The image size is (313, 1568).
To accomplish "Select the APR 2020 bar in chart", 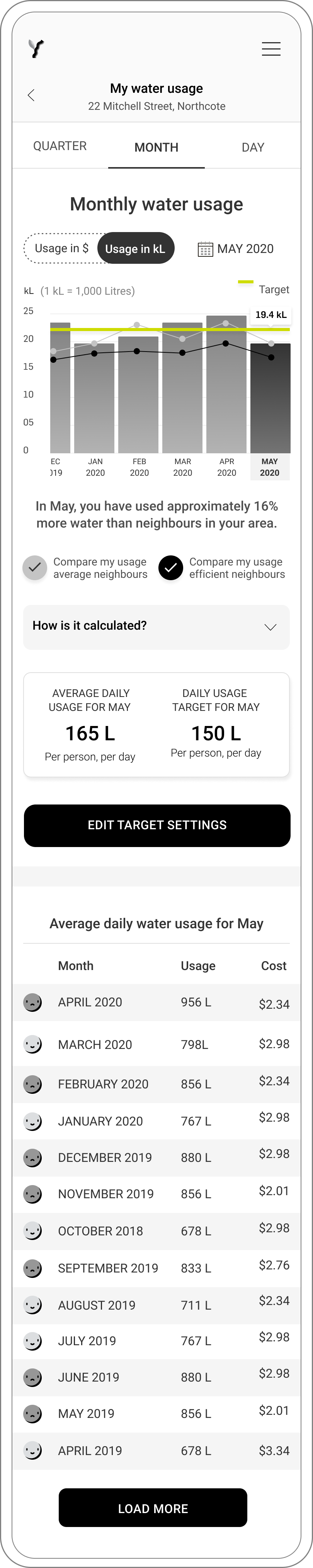I will point(227,389).
